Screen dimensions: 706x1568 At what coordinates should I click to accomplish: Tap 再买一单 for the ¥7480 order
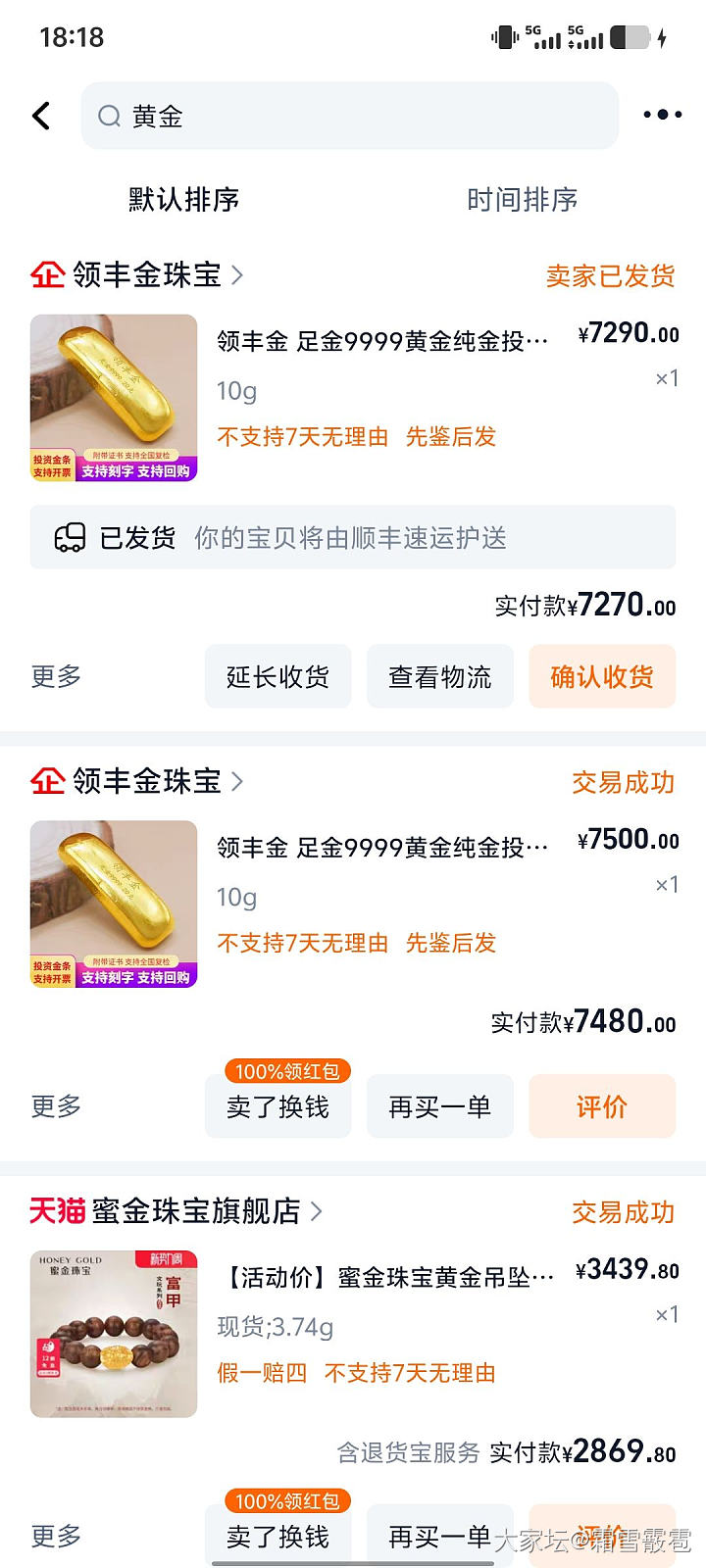coord(439,1106)
